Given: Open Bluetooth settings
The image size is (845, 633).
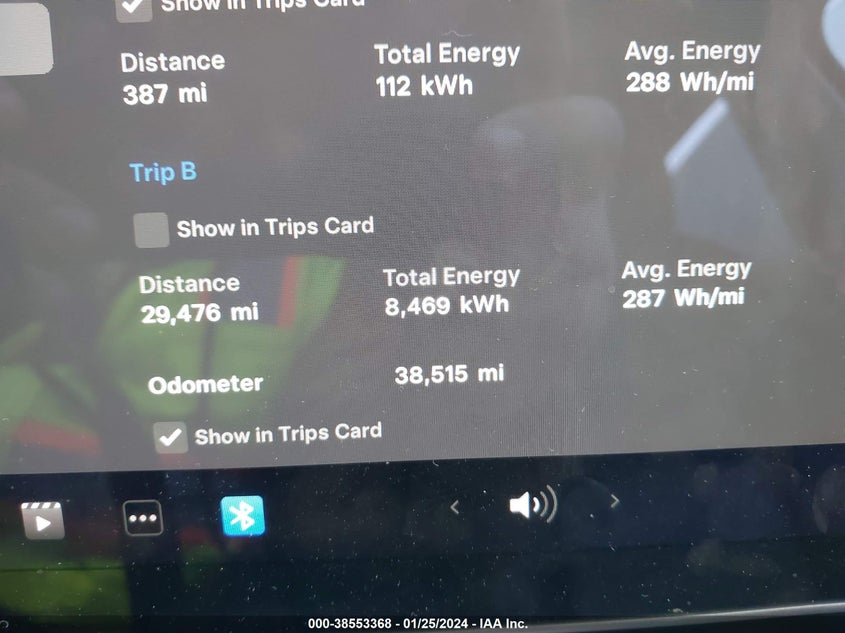Looking at the screenshot, I should point(243,516).
